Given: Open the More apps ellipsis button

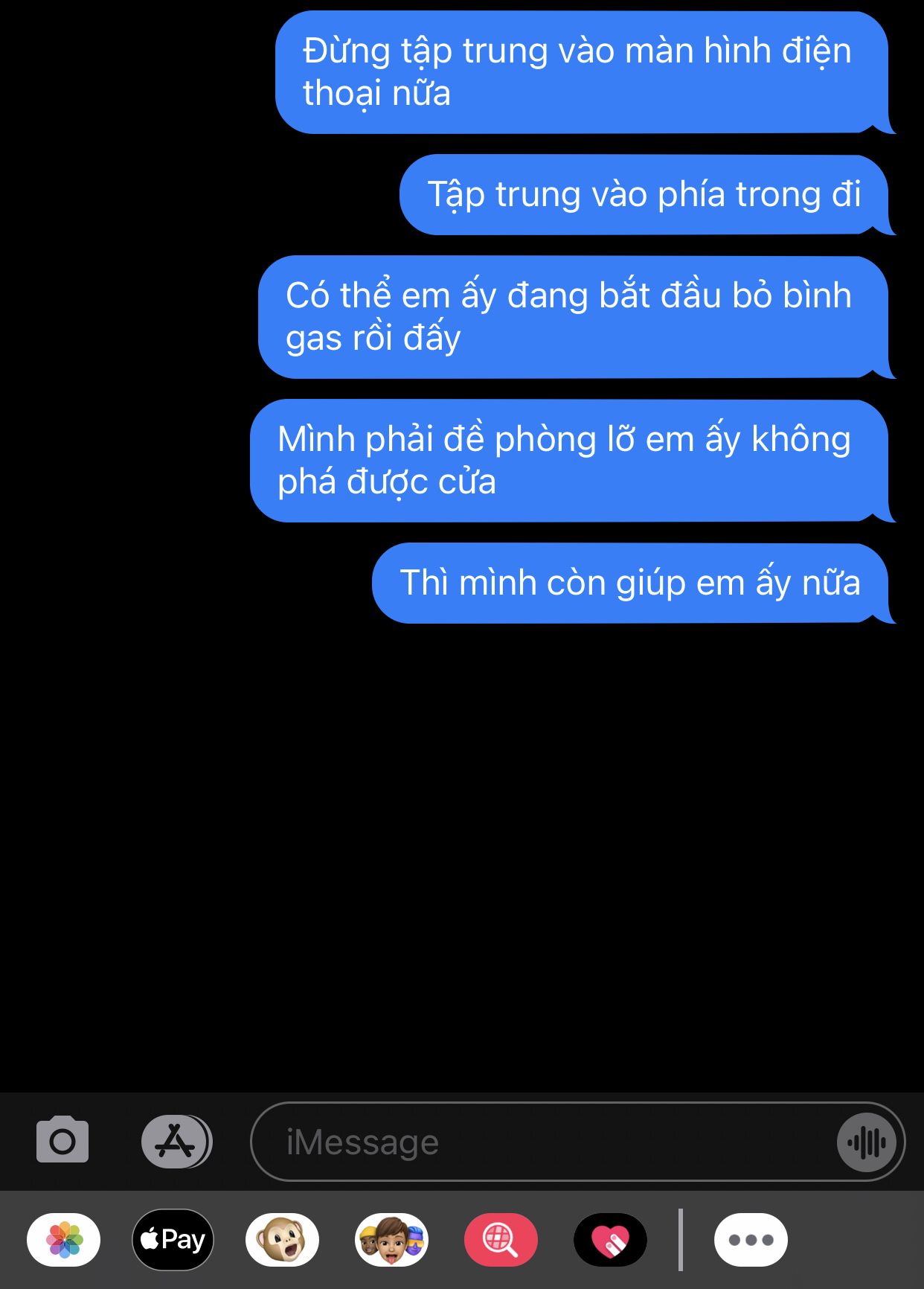Looking at the screenshot, I should [x=751, y=1240].
